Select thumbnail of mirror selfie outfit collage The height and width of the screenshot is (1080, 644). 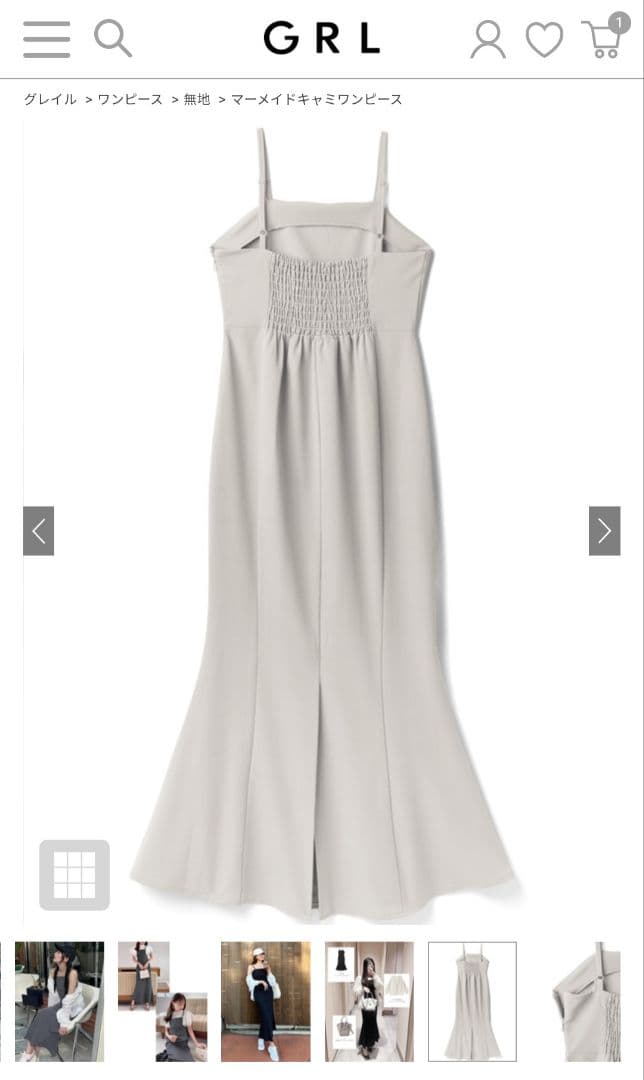point(369,1001)
